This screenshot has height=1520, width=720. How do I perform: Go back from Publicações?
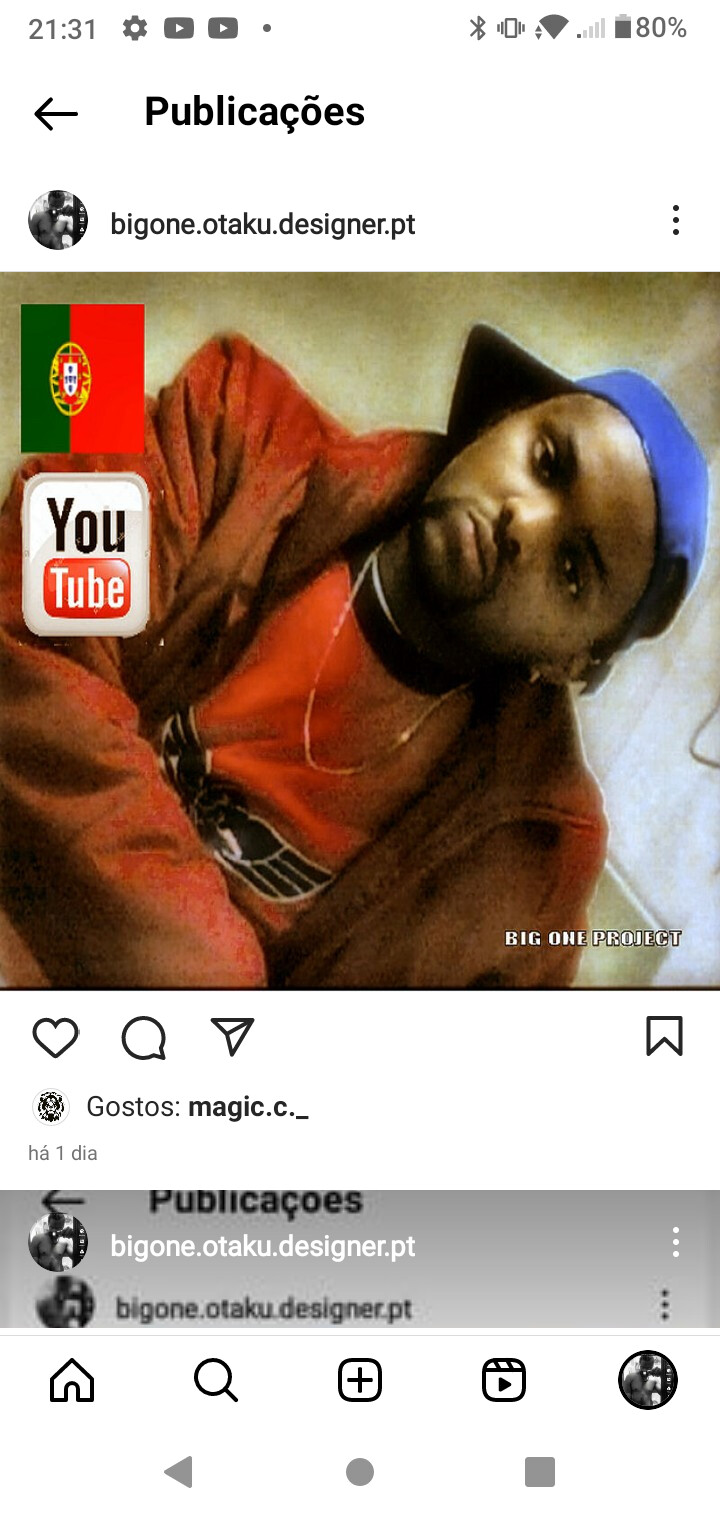56,113
